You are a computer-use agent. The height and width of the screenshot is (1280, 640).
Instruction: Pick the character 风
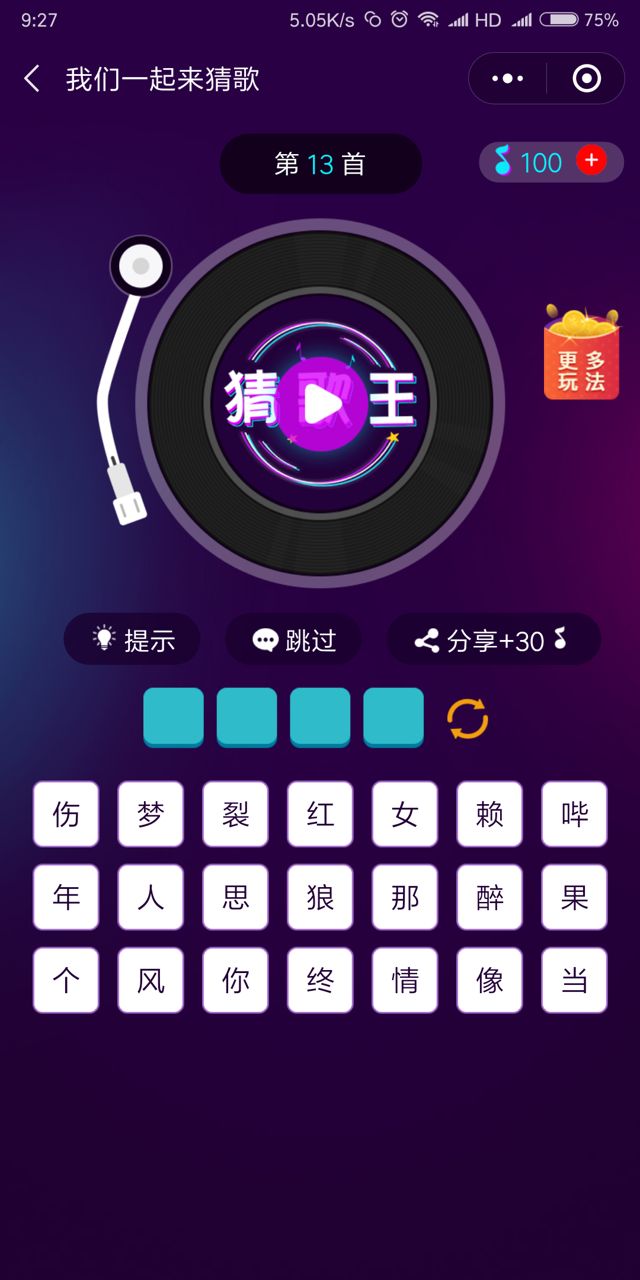[x=150, y=980]
